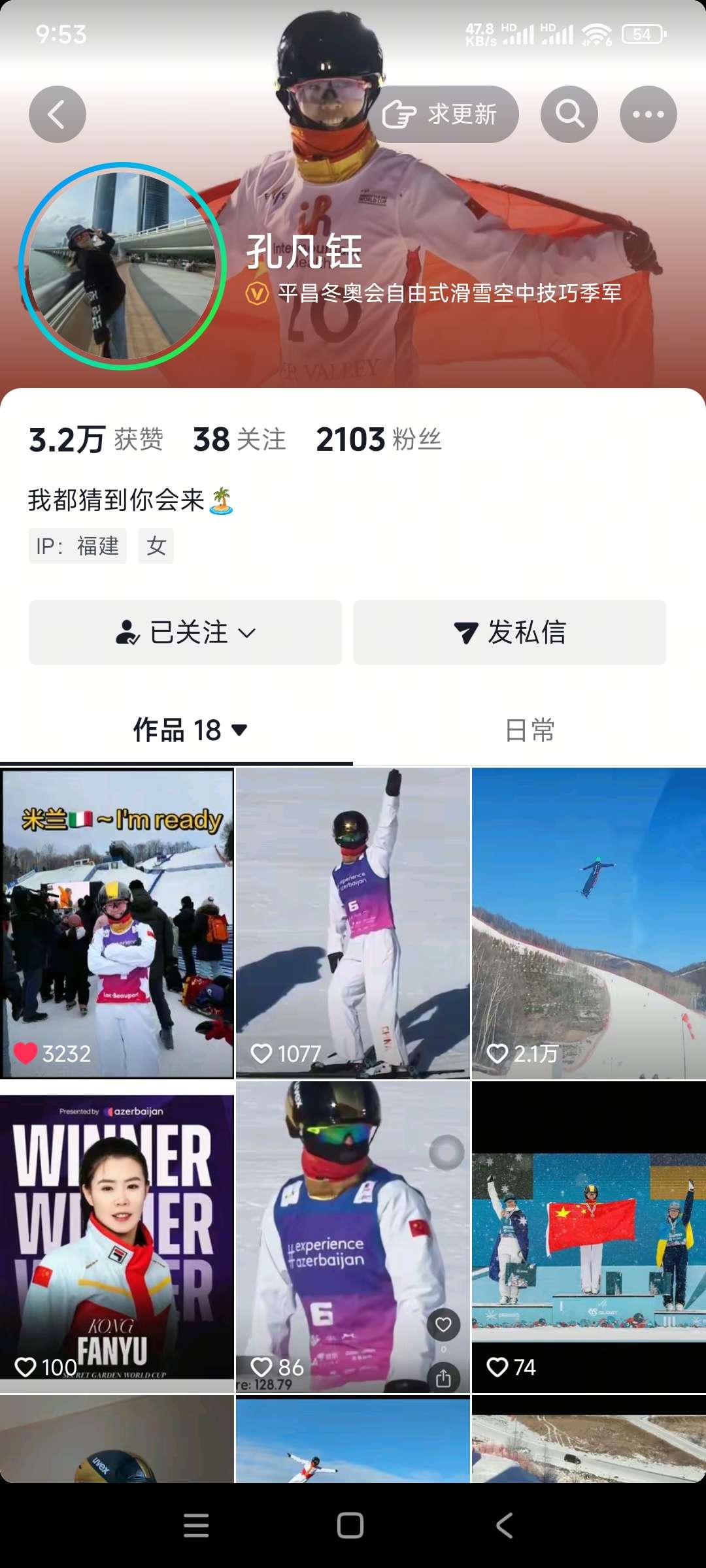Tap the 求更新 request update button
The width and height of the screenshot is (706, 1568).
click(448, 114)
